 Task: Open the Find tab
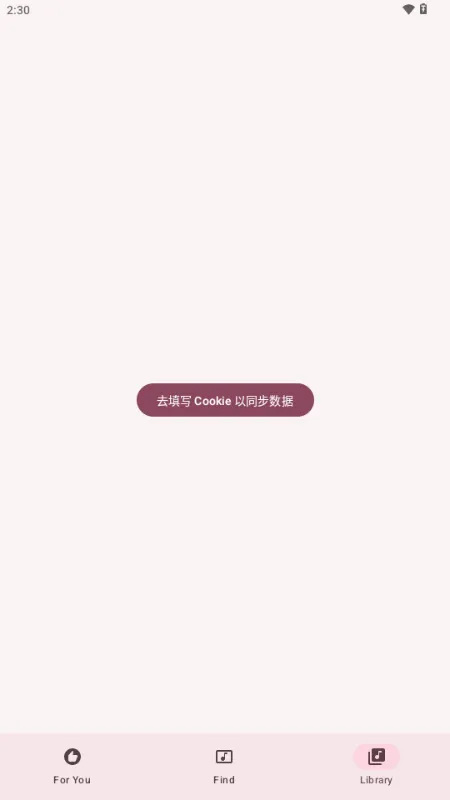pos(224,765)
